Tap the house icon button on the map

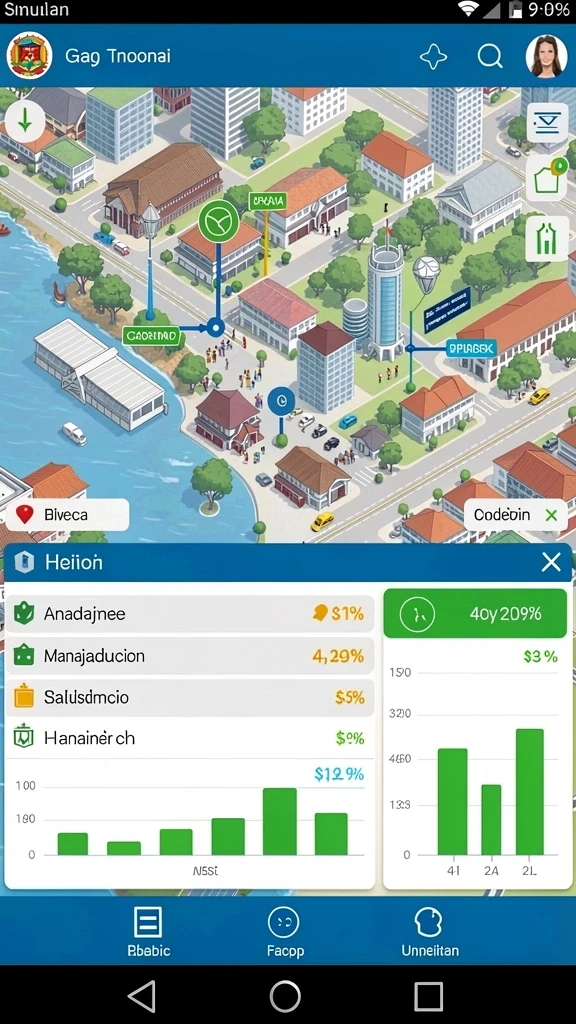click(547, 178)
